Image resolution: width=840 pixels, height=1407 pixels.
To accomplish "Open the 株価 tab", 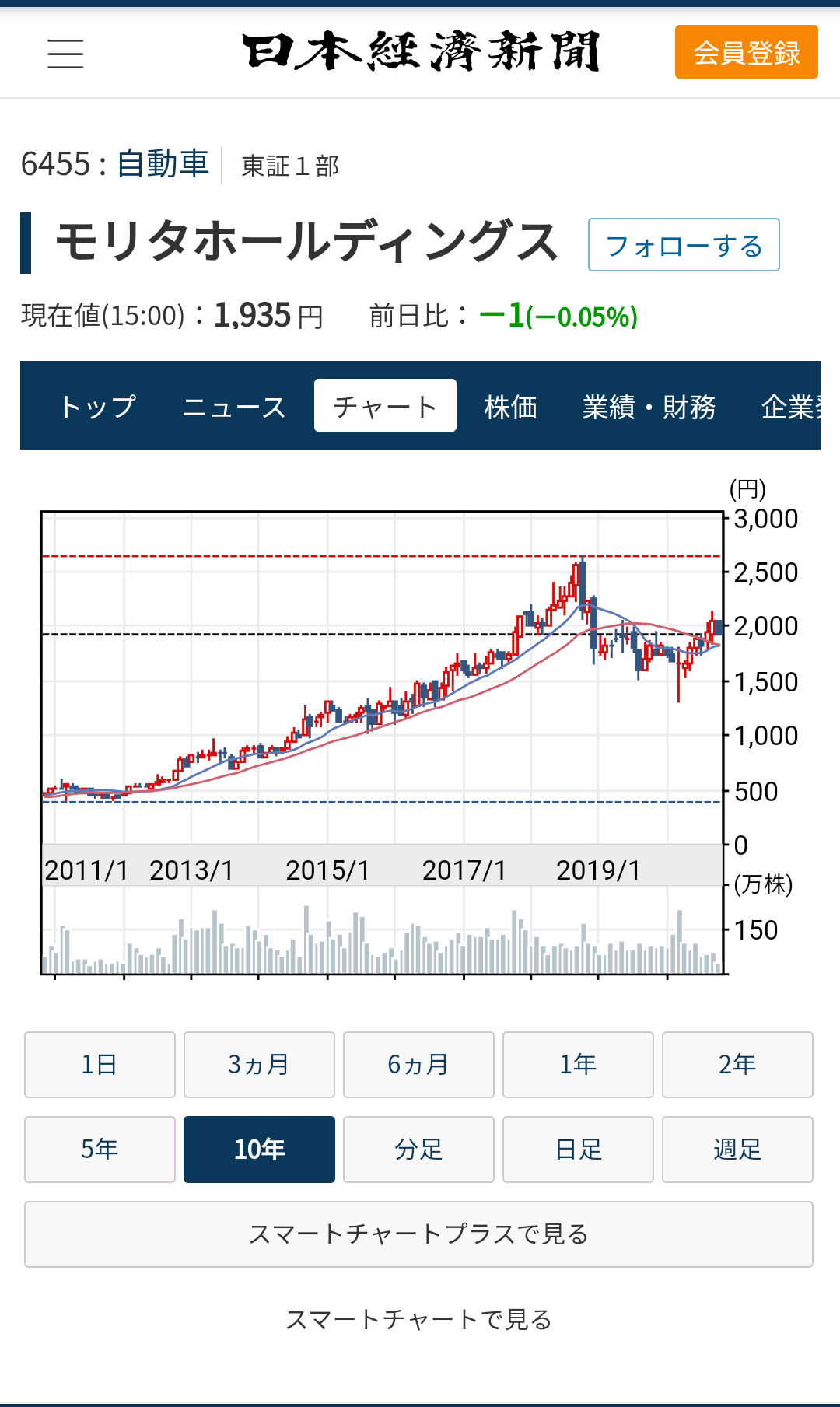I will point(510,406).
